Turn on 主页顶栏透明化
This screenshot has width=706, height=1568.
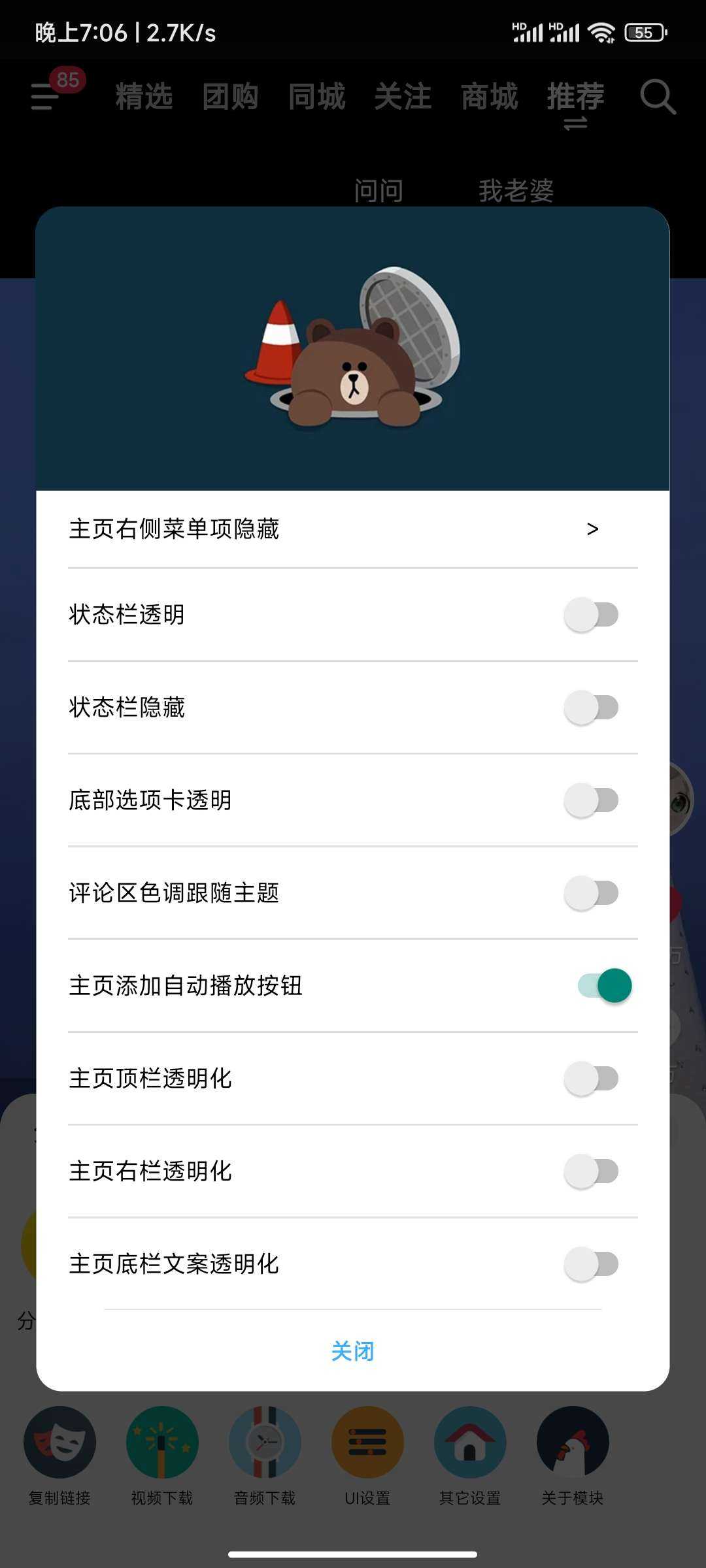[592, 1079]
